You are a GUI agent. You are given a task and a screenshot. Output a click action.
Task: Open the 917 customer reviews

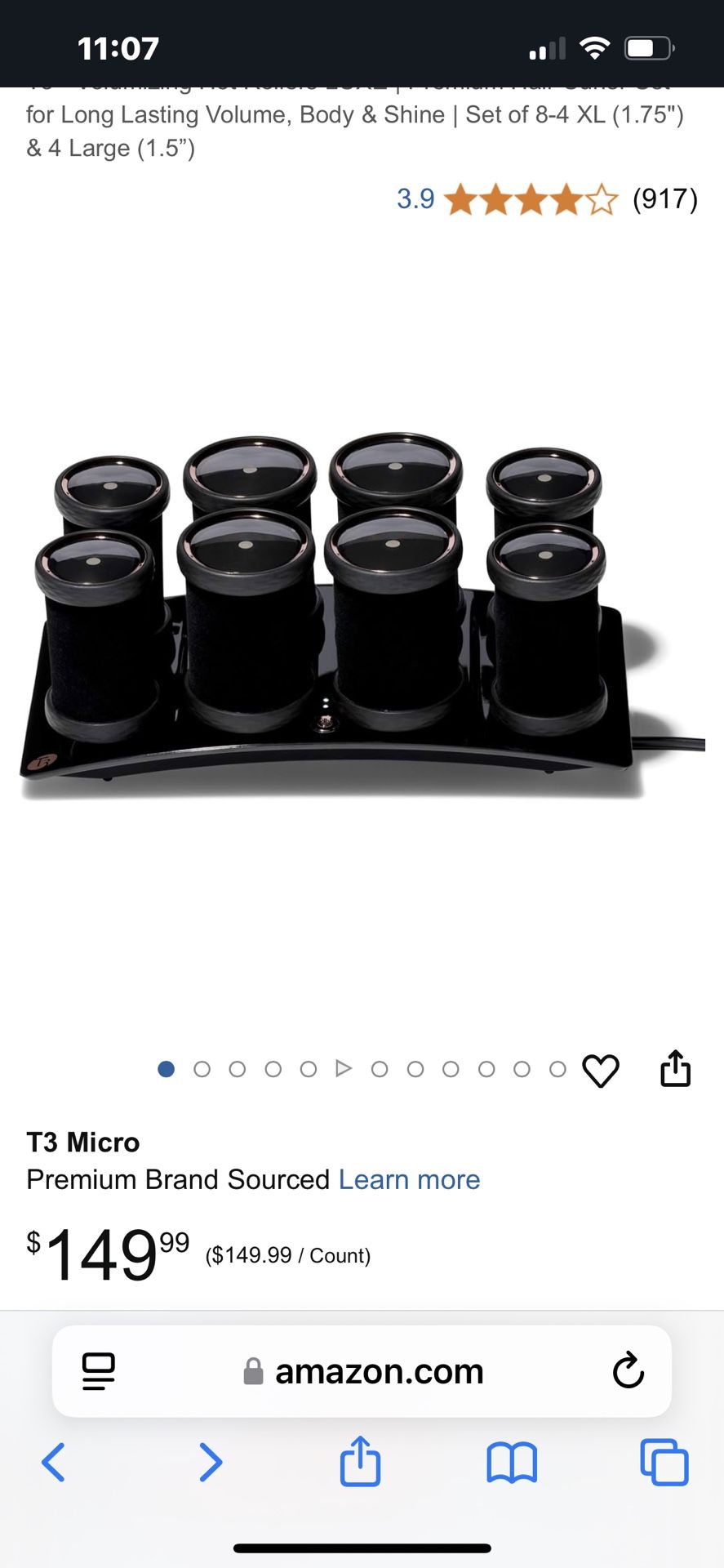click(x=664, y=198)
